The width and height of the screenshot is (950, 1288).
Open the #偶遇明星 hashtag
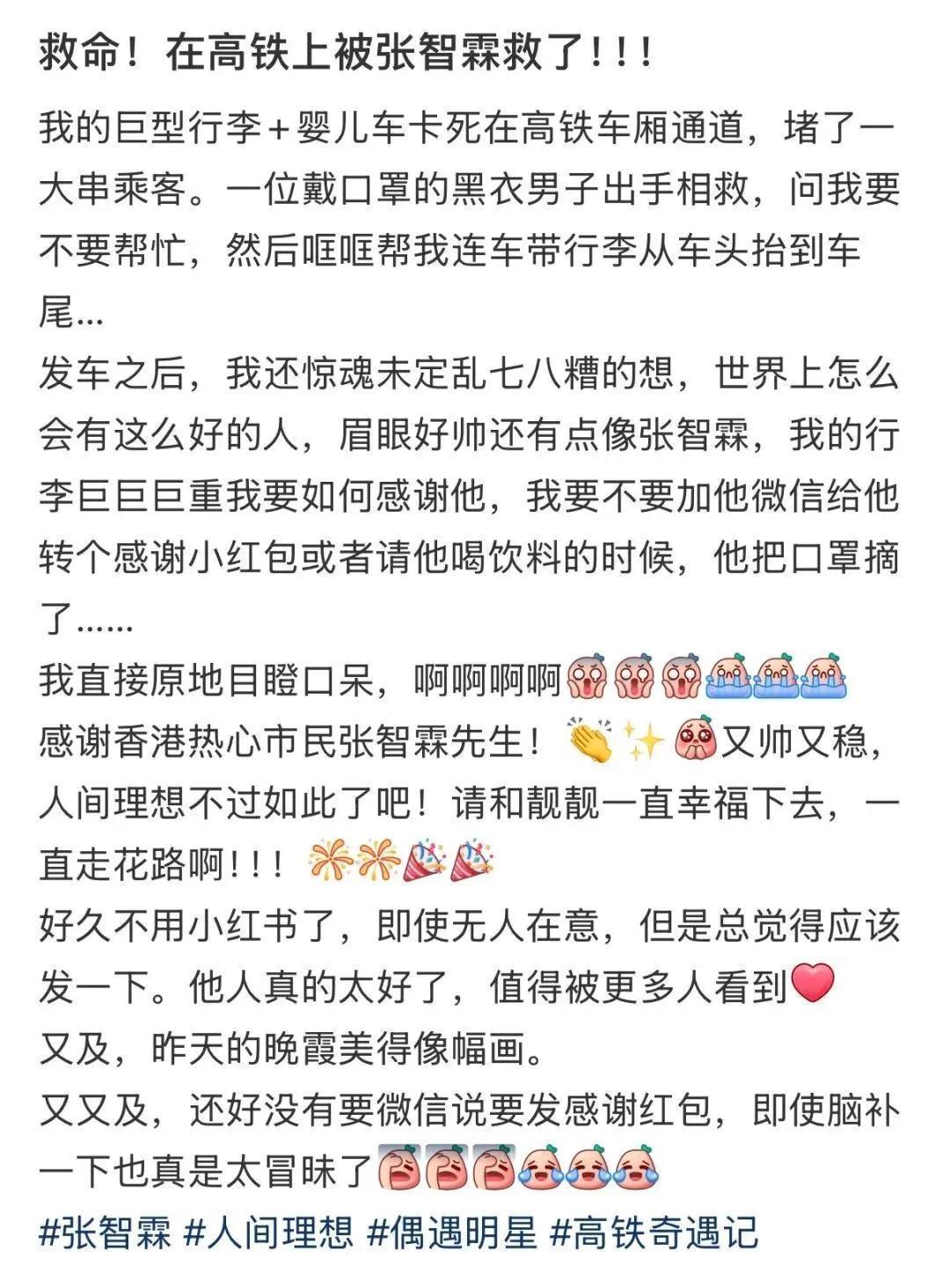coord(452,1233)
